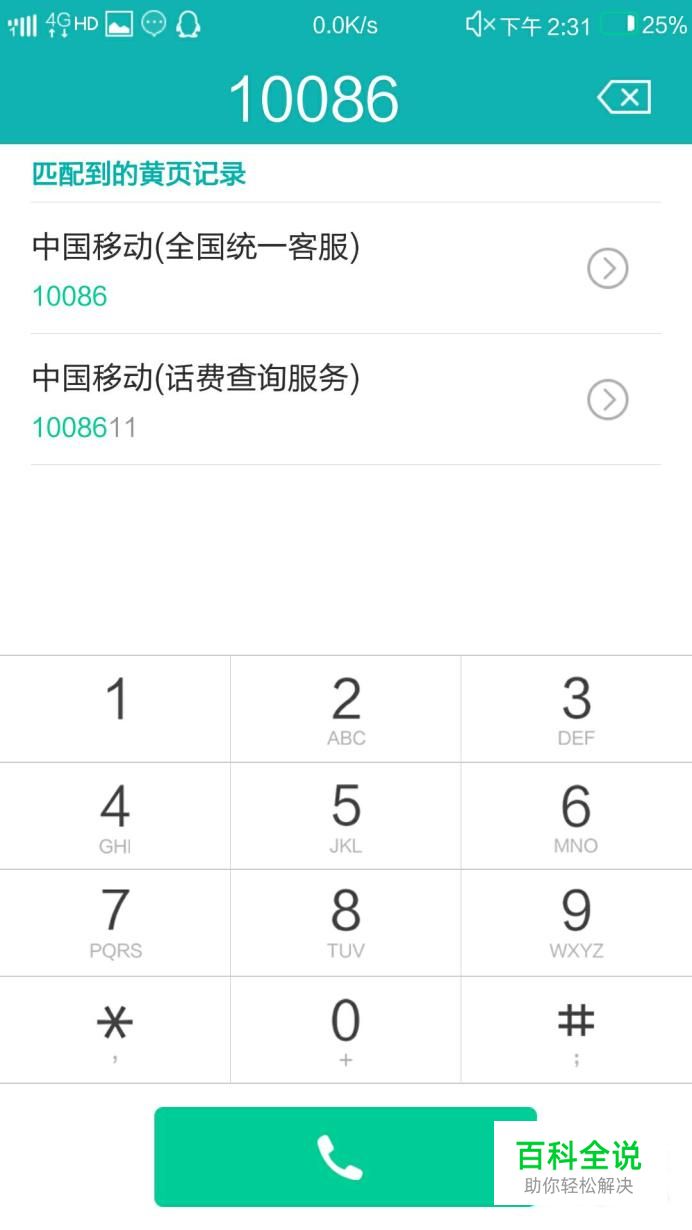Tap the 8 TUV key
Screen dimensions: 692x1230
(x=346, y=922)
